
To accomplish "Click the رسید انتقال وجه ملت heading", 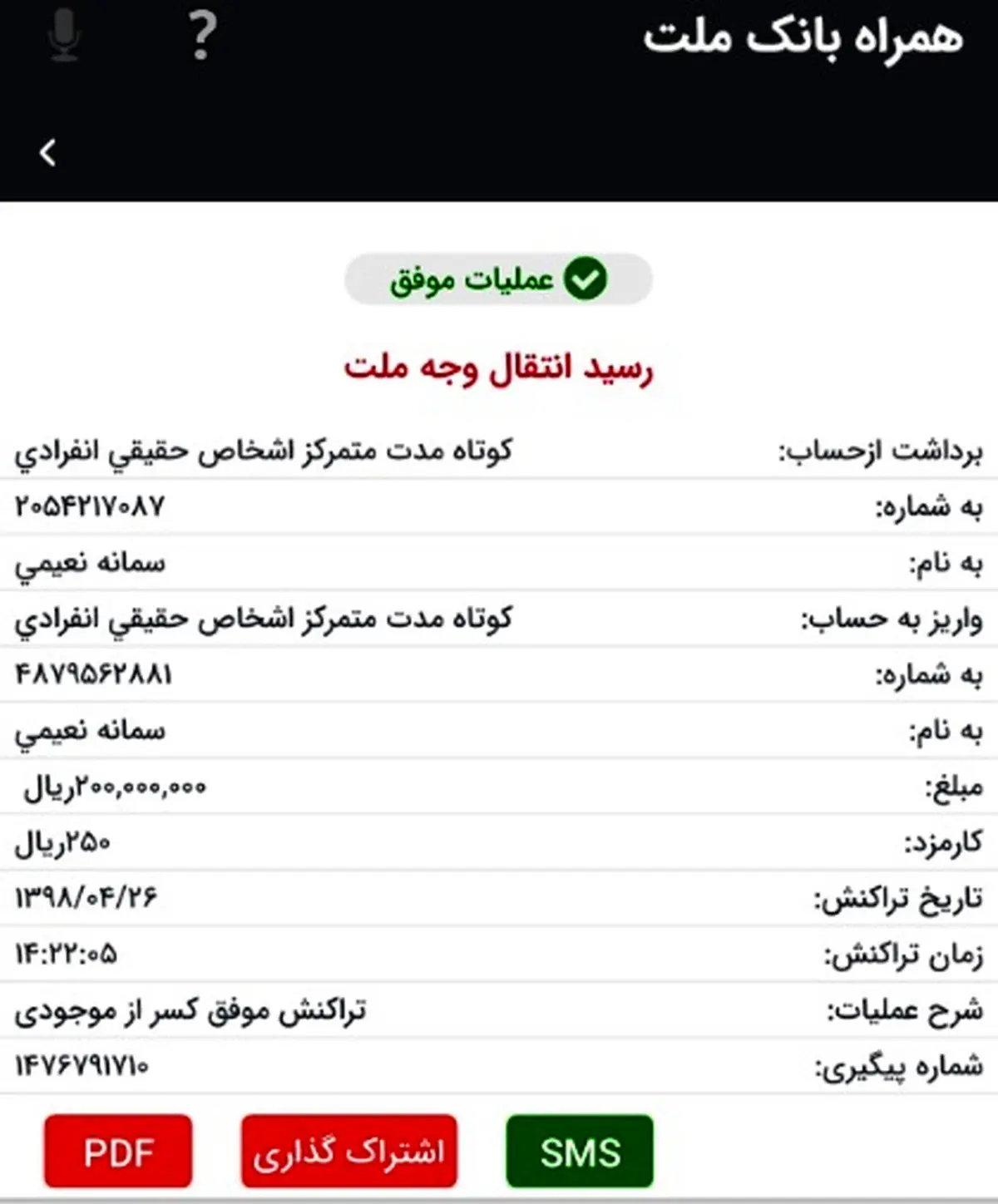I will (x=499, y=368).
